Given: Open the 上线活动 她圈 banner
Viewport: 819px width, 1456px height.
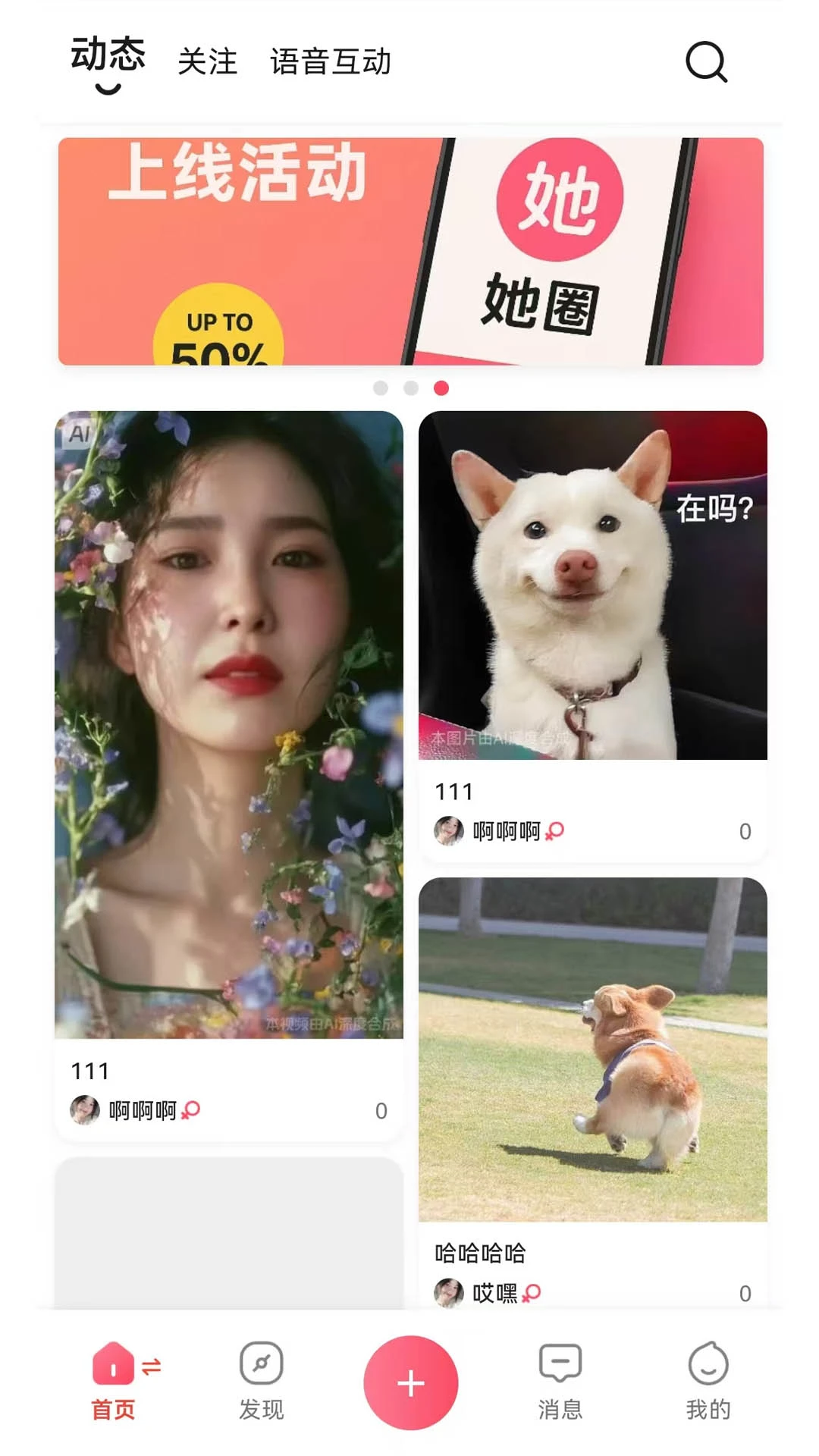Looking at the screenshot, I should 411,251.
